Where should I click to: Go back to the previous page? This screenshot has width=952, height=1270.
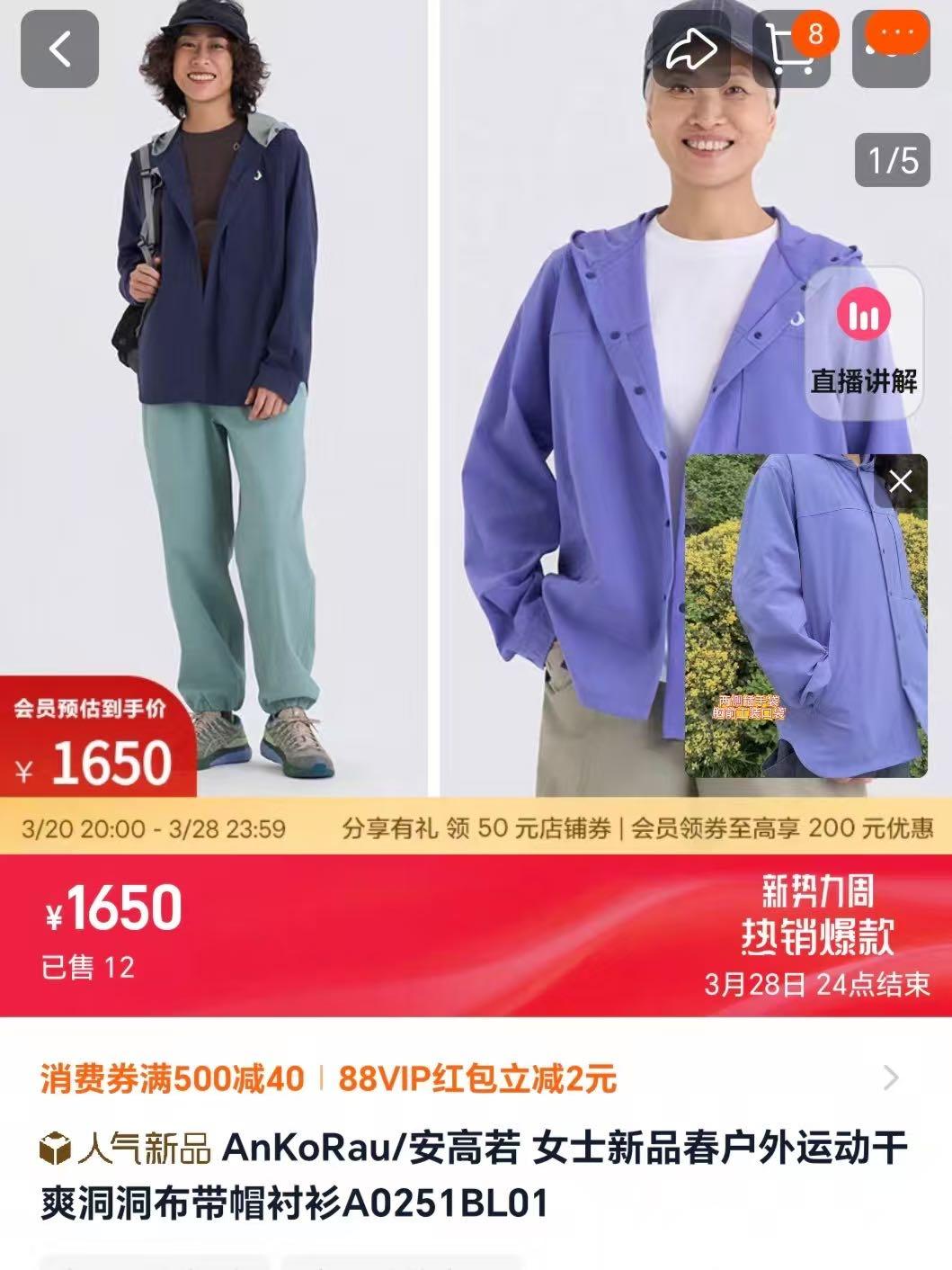59,49
